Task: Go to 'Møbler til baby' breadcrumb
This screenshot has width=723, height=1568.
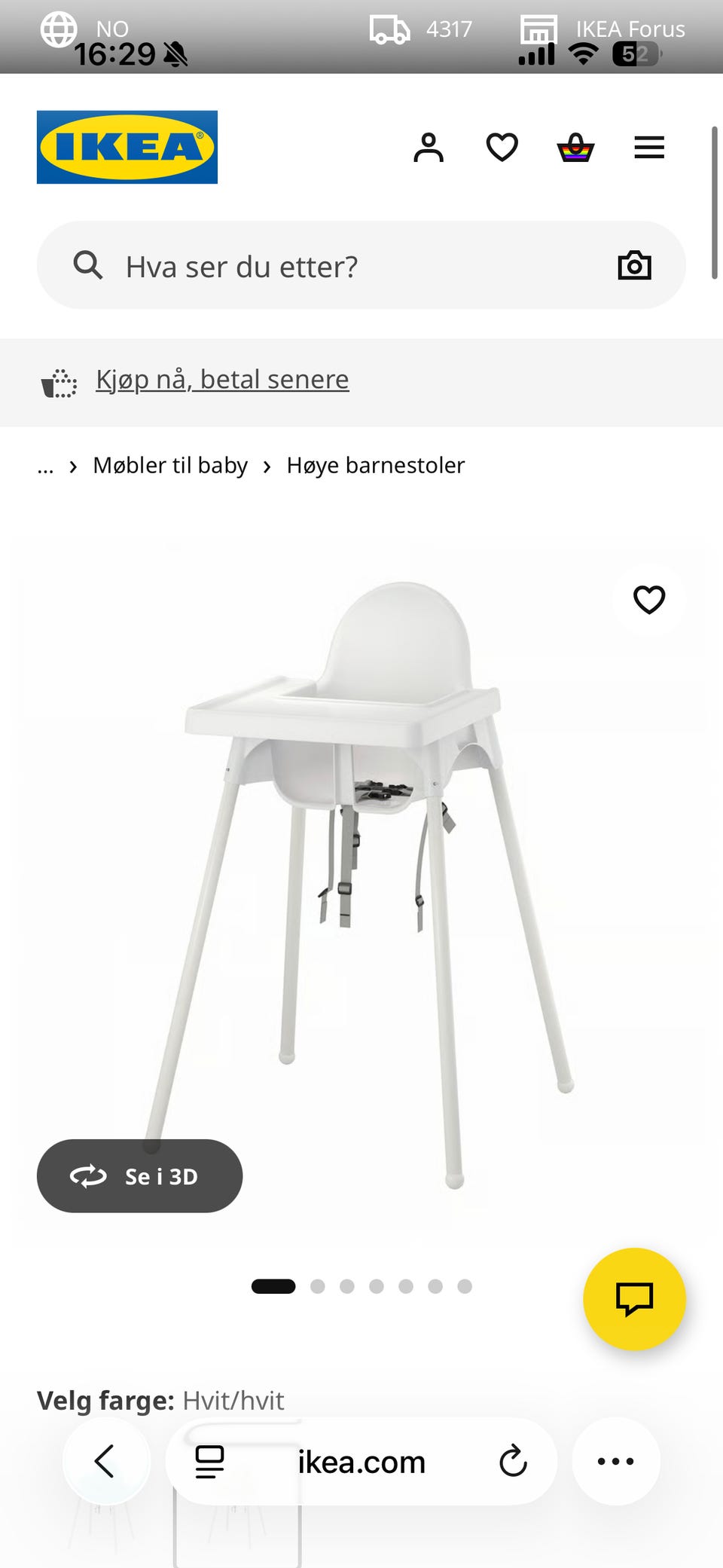Action: (170, 466)
